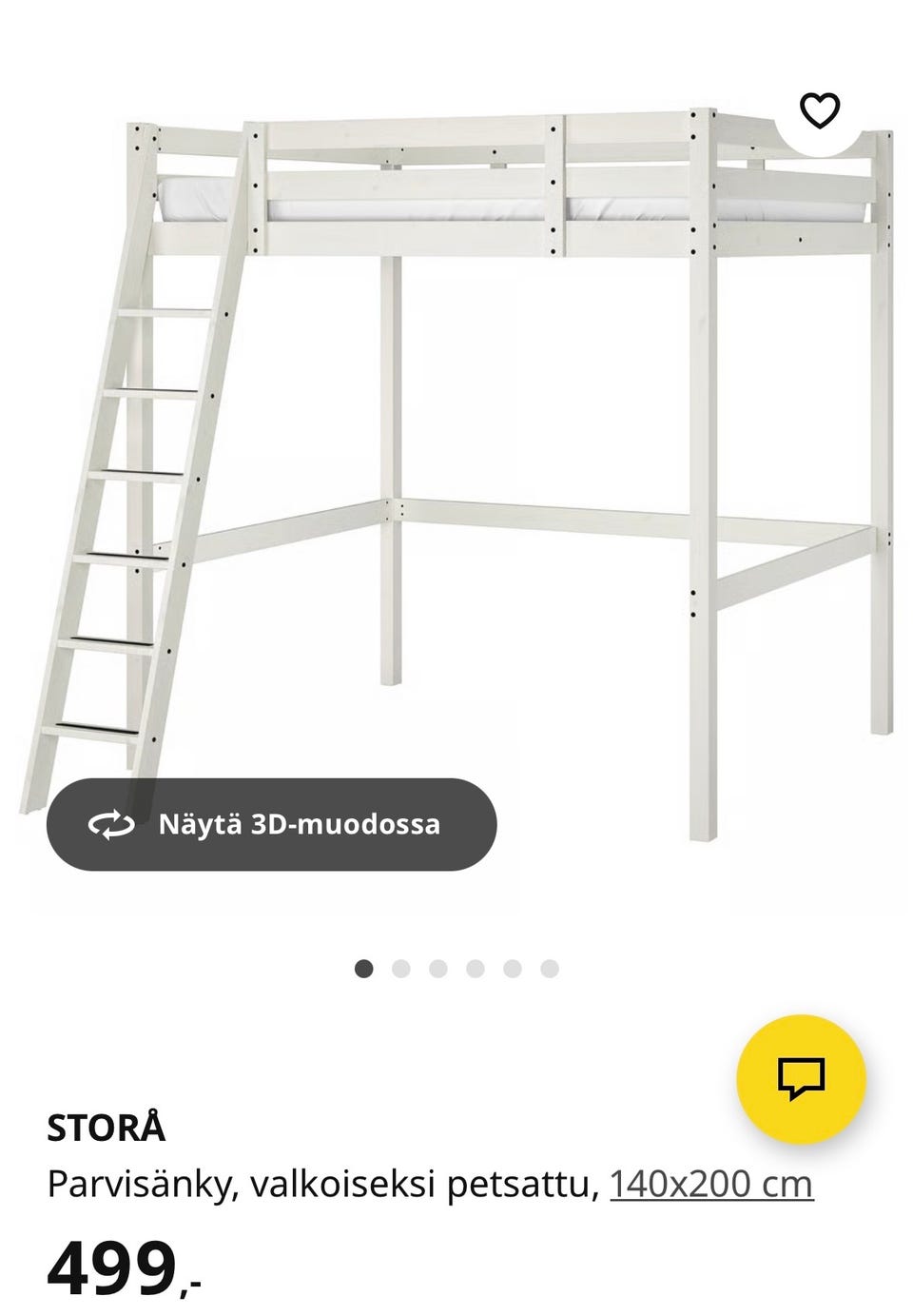The width and height of the screenshot is (913, 1316).
Task: Select the third image dot
Action: pos(437,966)
